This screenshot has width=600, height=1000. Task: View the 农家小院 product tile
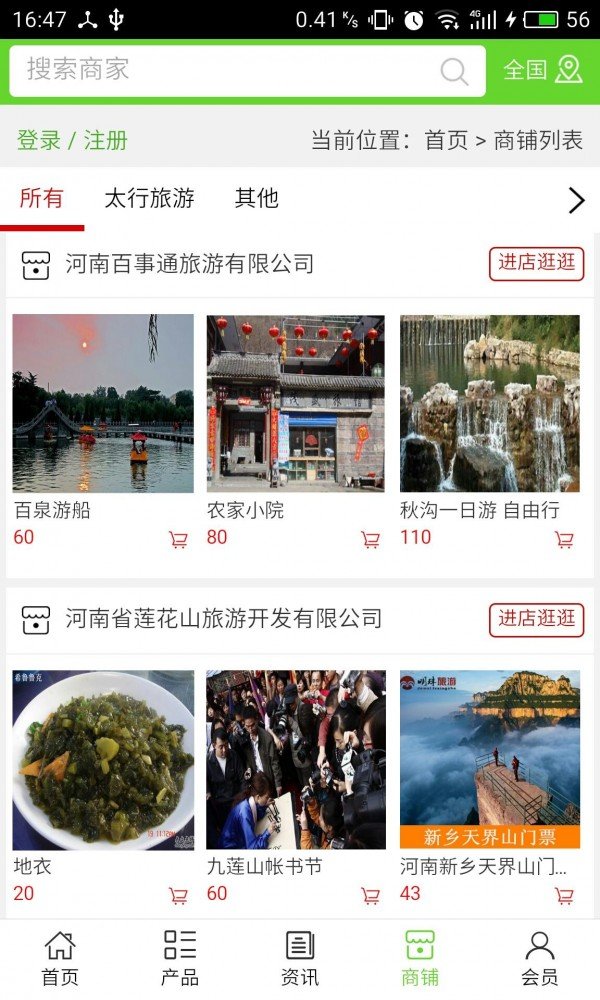(x=295, y=403)
